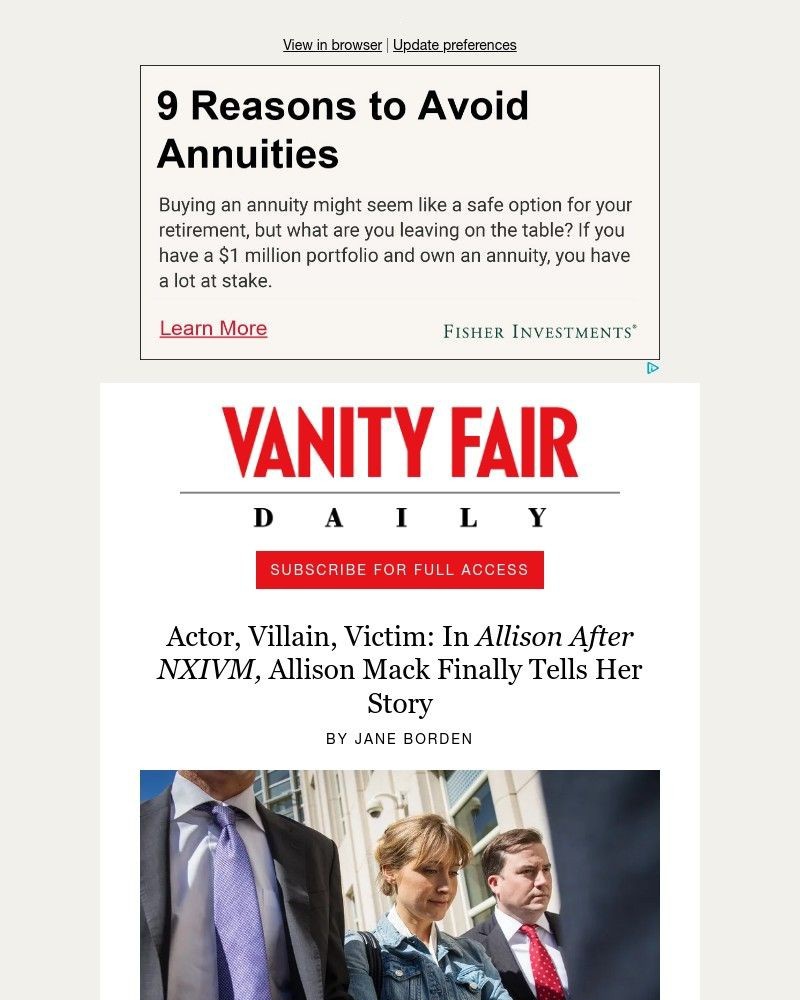Click Subscribe for Full Access

[x=399, y=569]
